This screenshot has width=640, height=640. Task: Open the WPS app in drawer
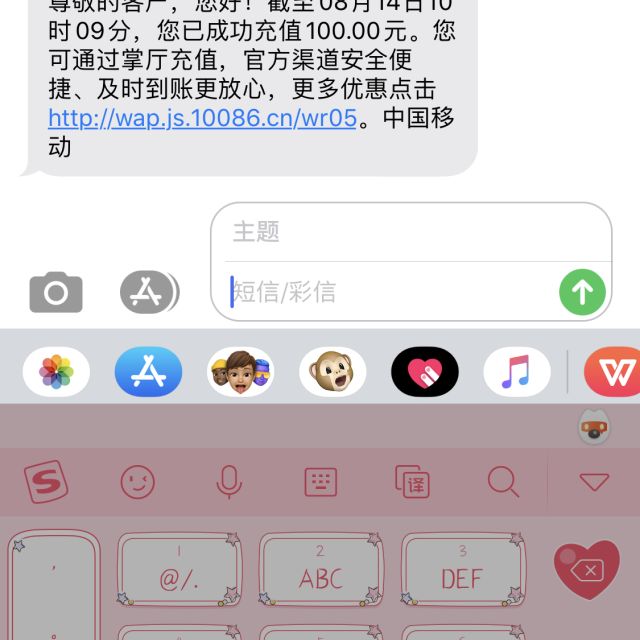click(x=612, y=374)
